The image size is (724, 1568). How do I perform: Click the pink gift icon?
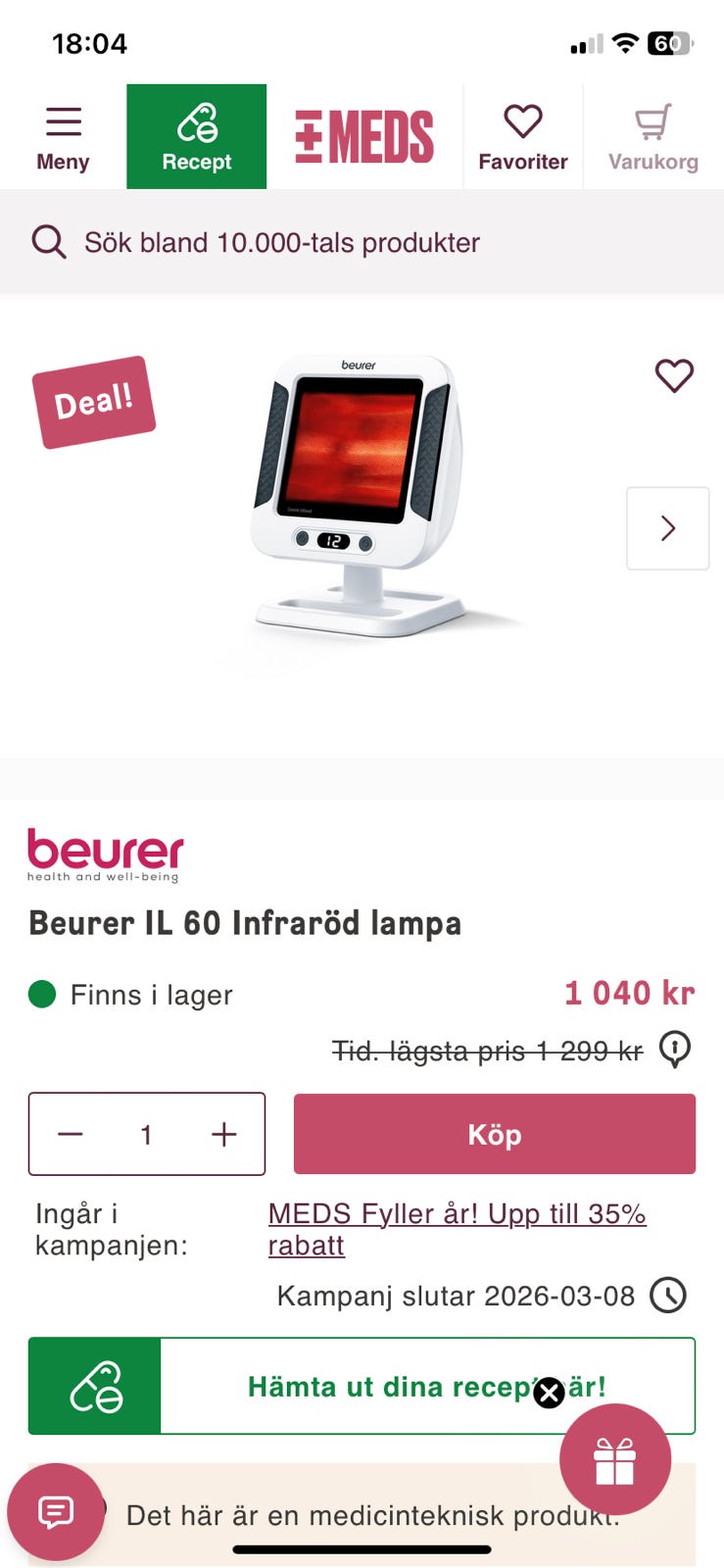tap(614, 1459)
